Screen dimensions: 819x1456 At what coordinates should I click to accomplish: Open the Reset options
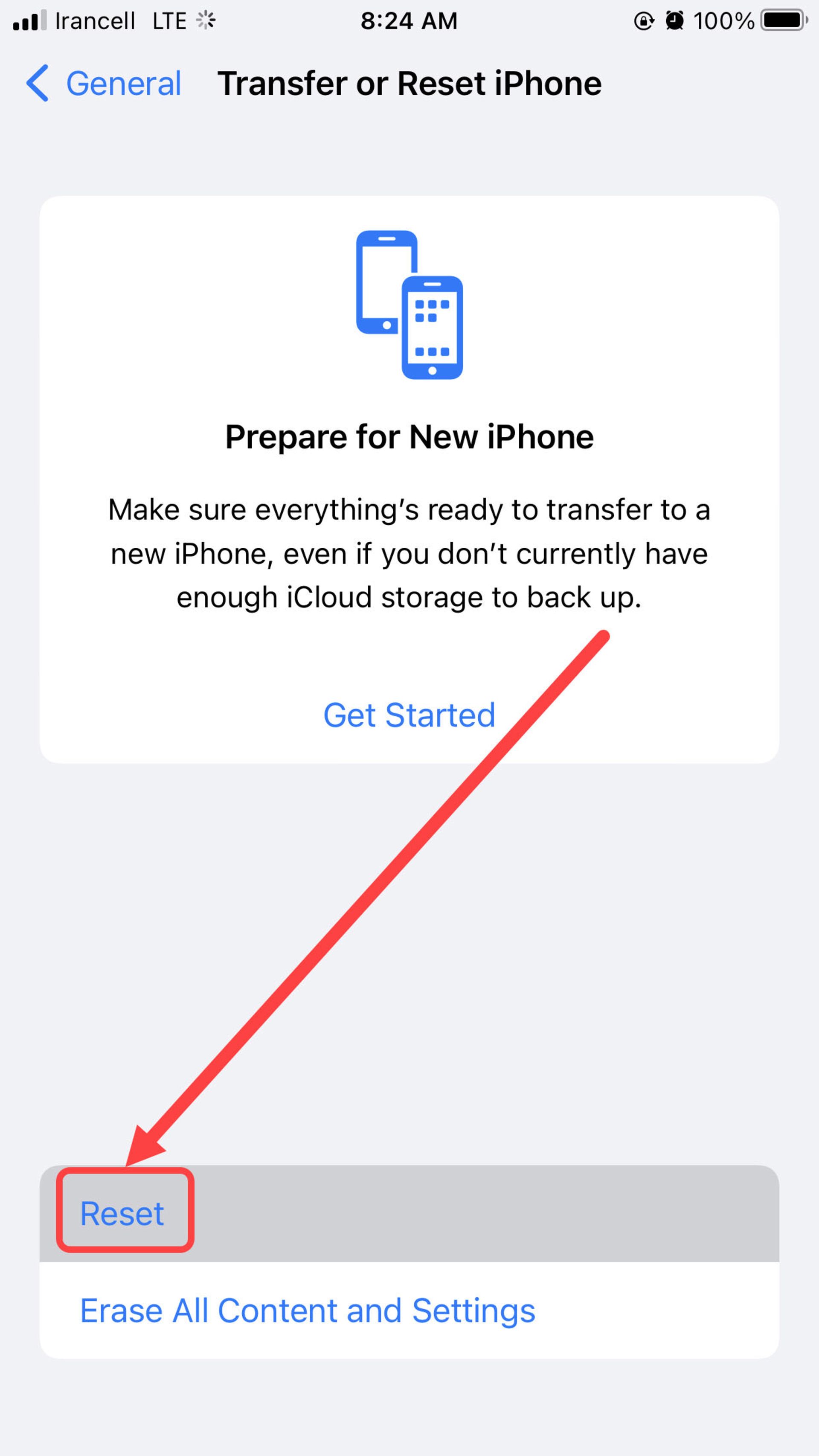[122, 1214]
